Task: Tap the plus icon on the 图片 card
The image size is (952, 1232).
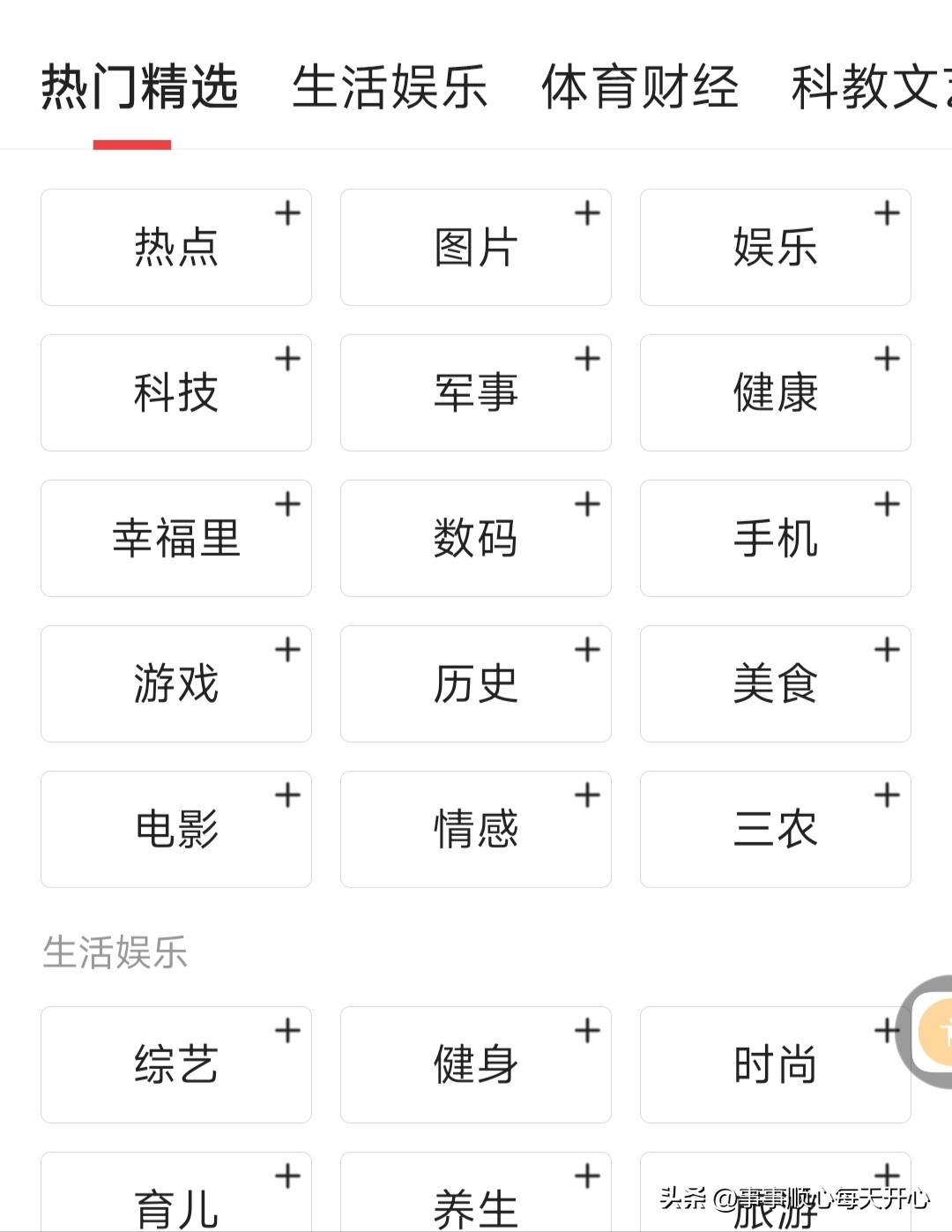Action: (589, 213)
